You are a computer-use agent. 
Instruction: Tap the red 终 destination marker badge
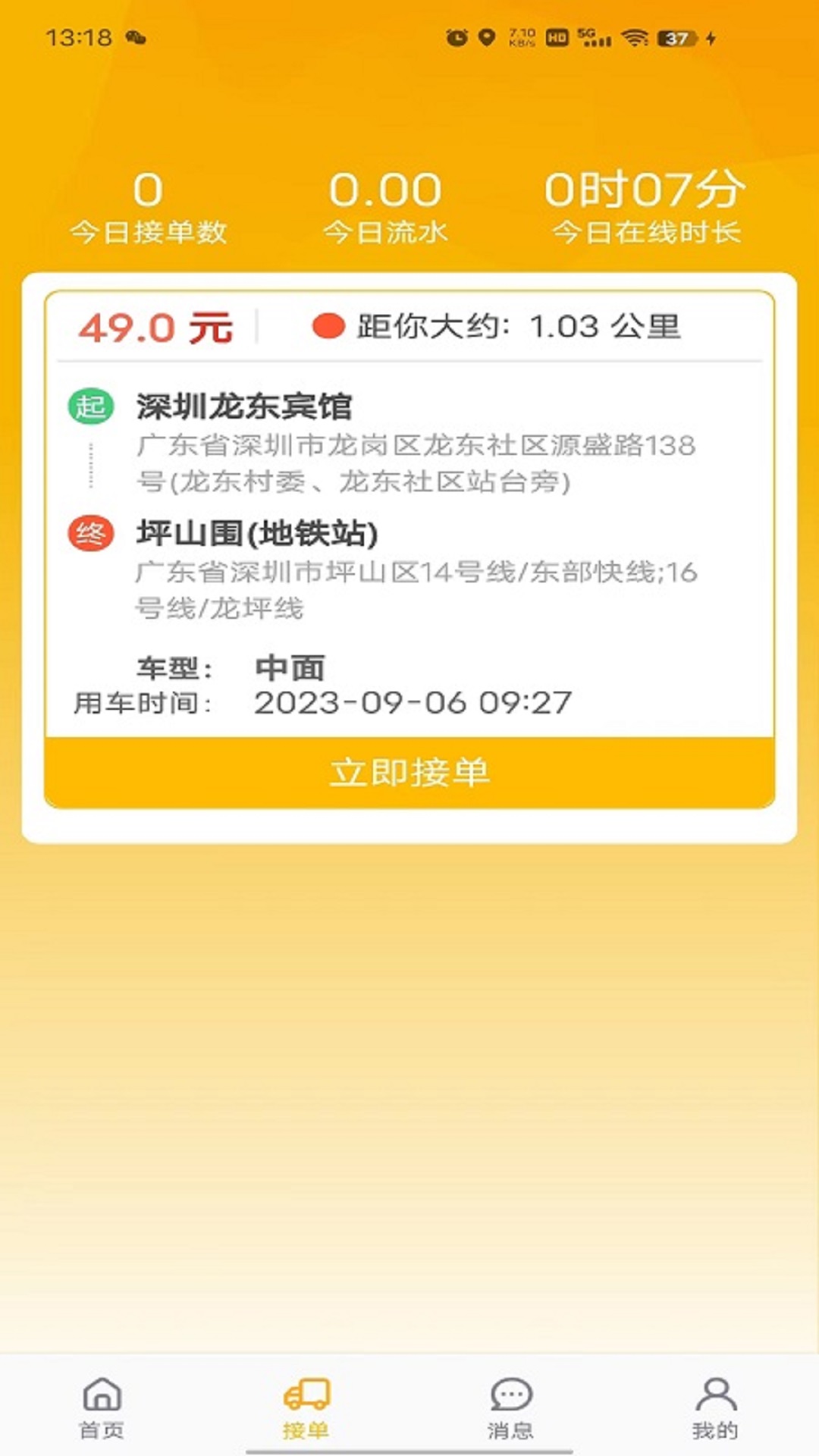pos(91,532)
